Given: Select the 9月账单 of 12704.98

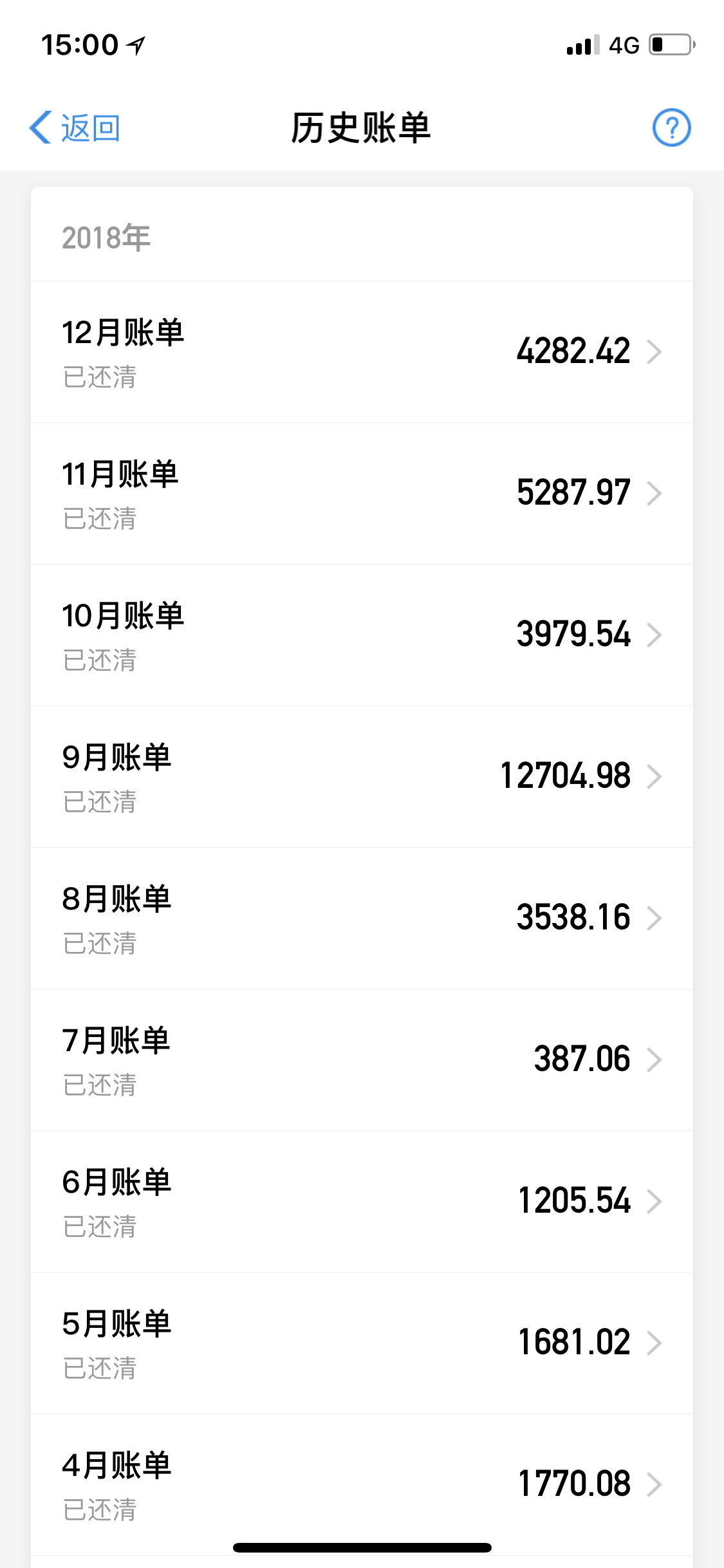Looking at the screenshot, I should 362,777.
